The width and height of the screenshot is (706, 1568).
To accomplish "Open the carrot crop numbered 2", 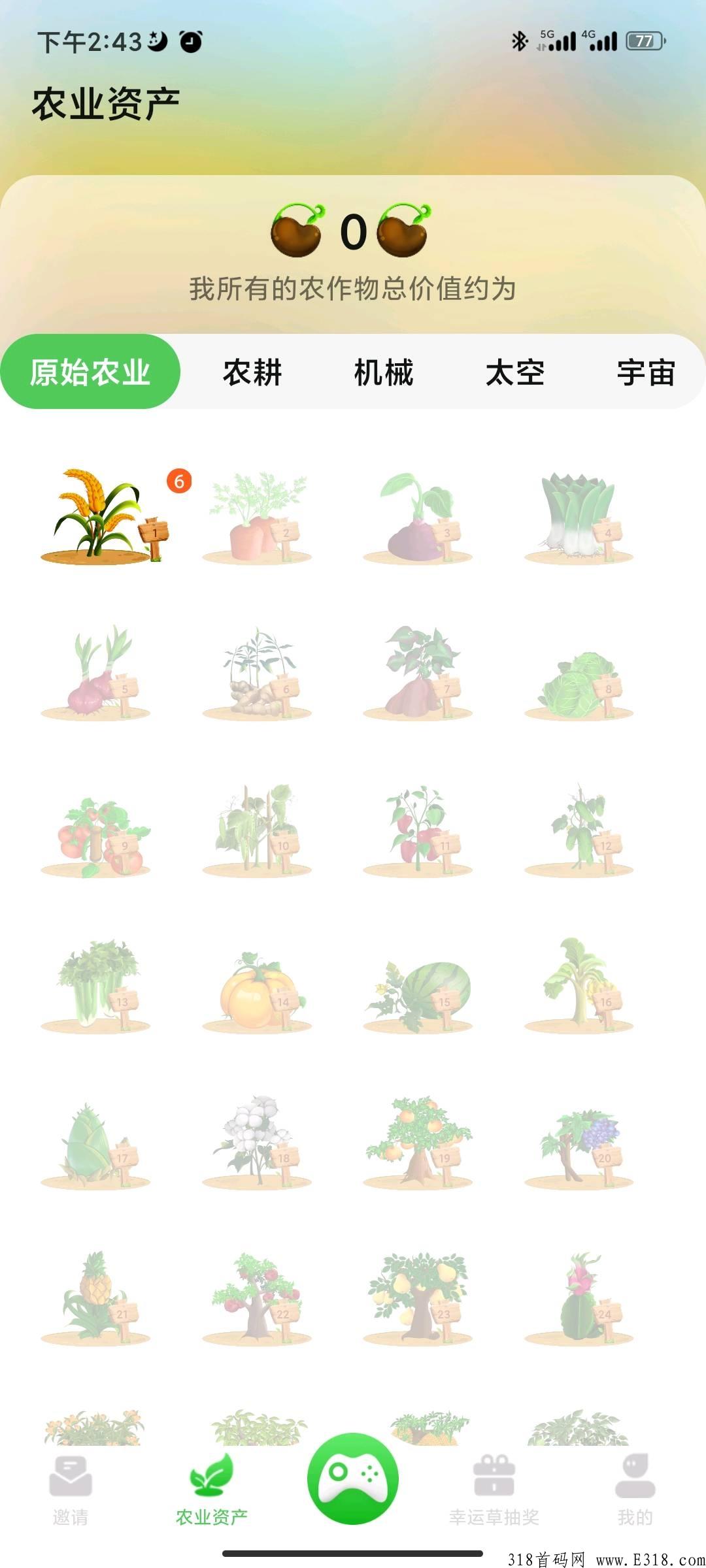I will (x=258, y=517).
